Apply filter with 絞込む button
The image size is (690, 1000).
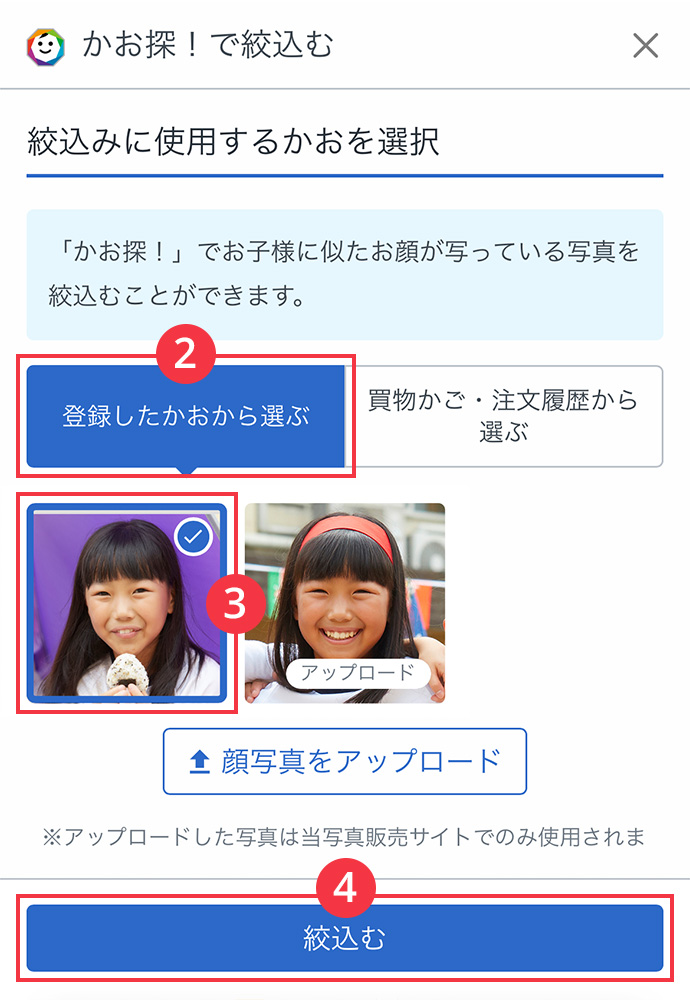coord(345,938)
